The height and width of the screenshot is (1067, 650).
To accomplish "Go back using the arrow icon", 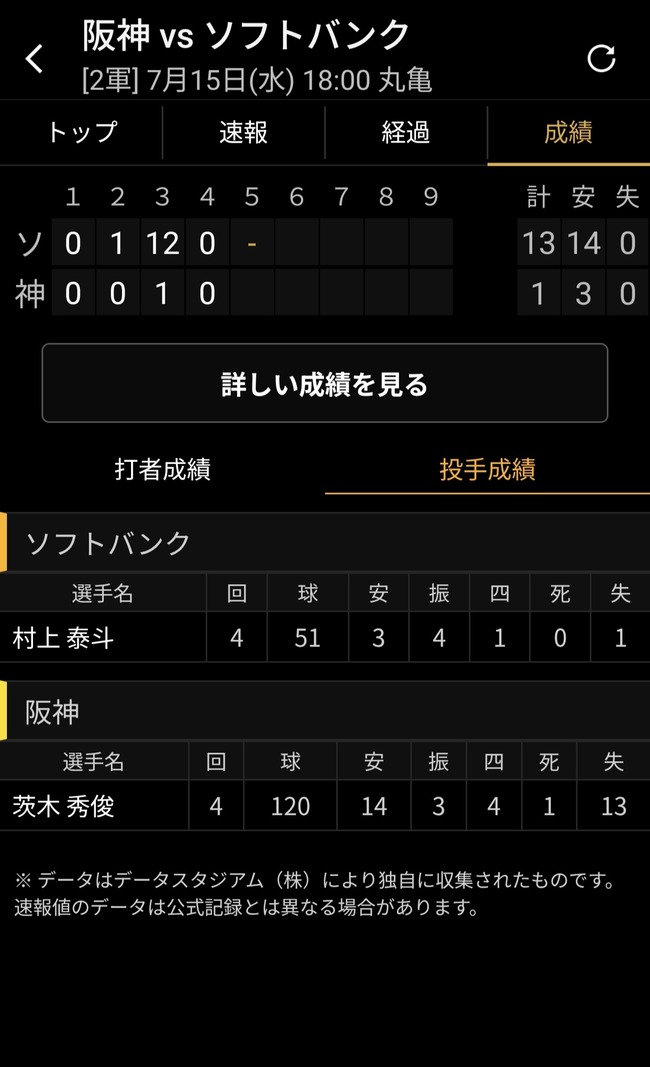I will pyautogui.click(x=35, y=59).
